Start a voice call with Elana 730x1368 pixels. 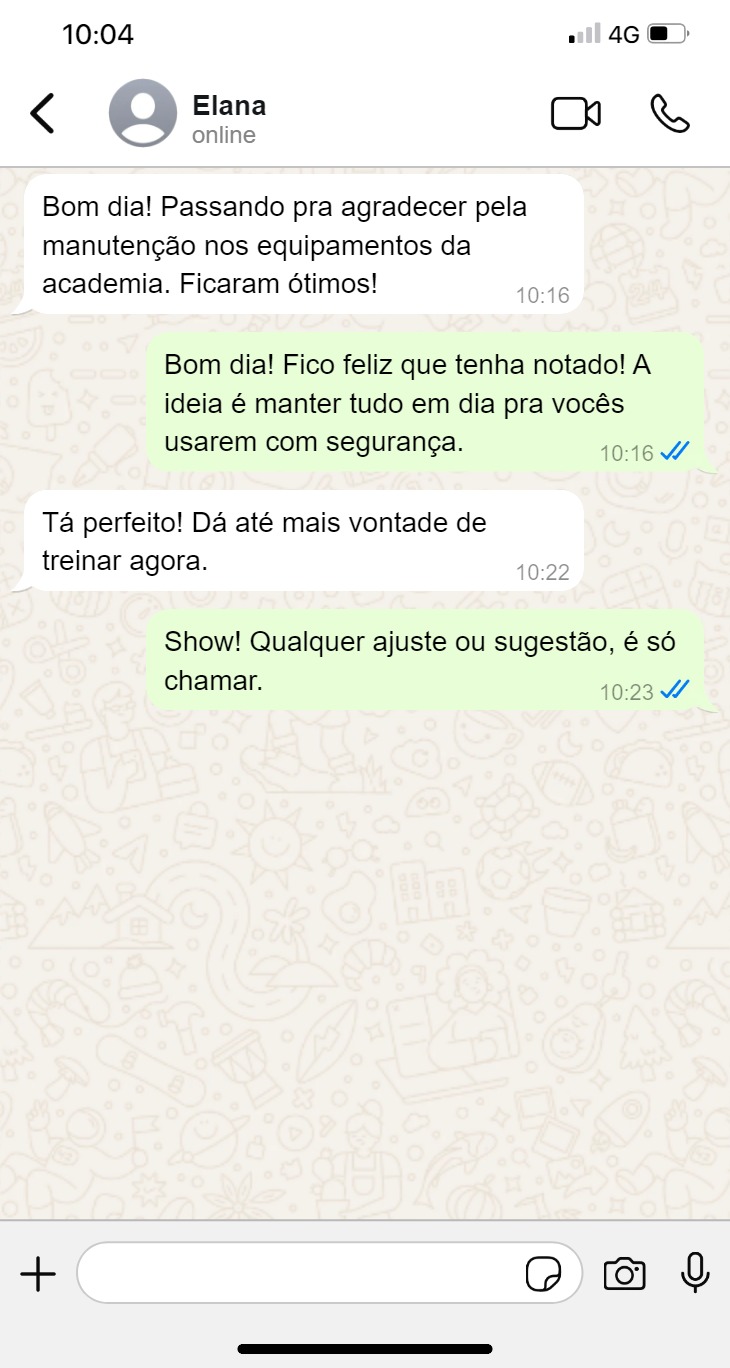(669, 114)
